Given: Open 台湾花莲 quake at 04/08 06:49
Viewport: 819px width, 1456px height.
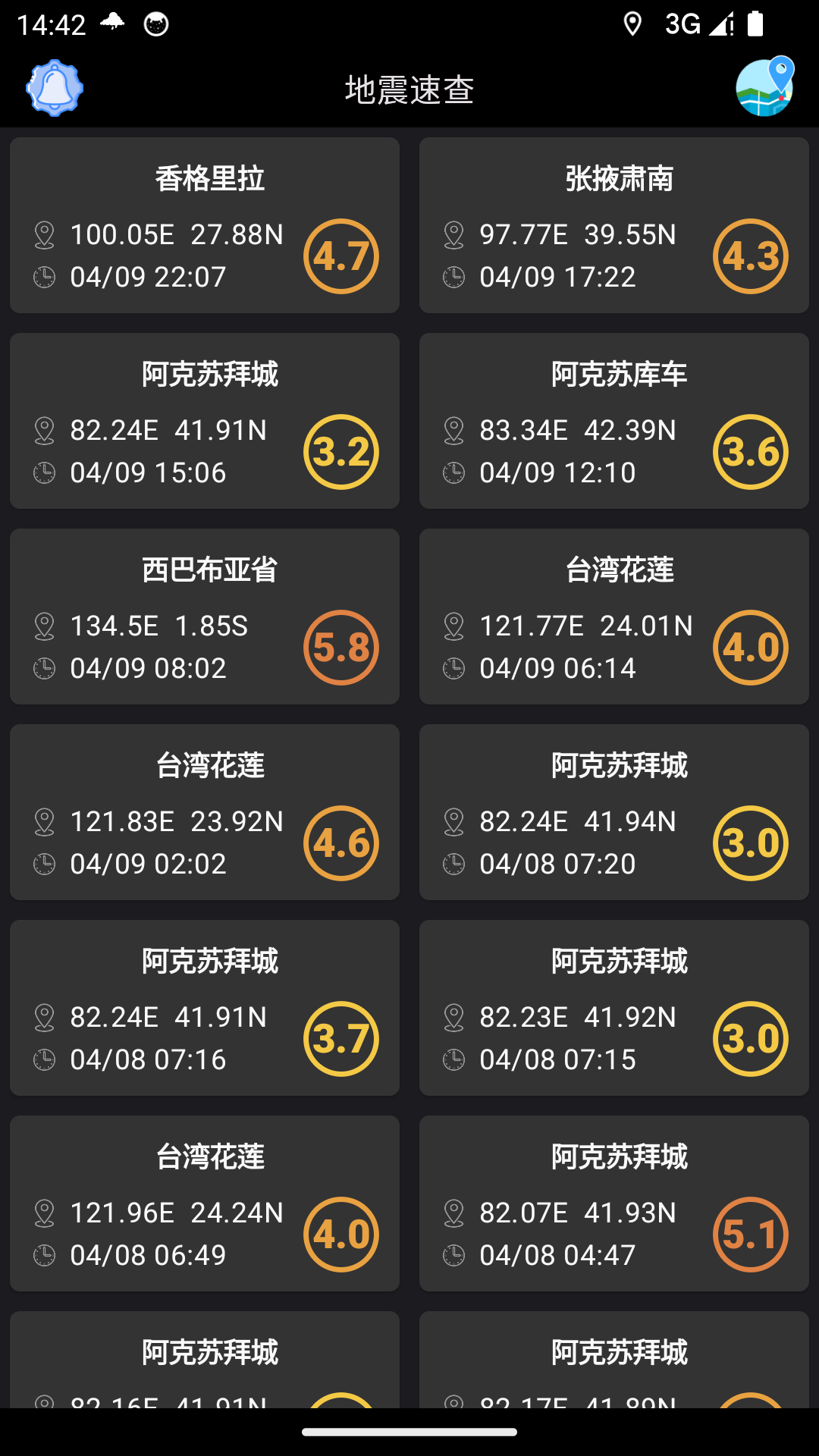Looking at the screenshot, I should 205,1203.
